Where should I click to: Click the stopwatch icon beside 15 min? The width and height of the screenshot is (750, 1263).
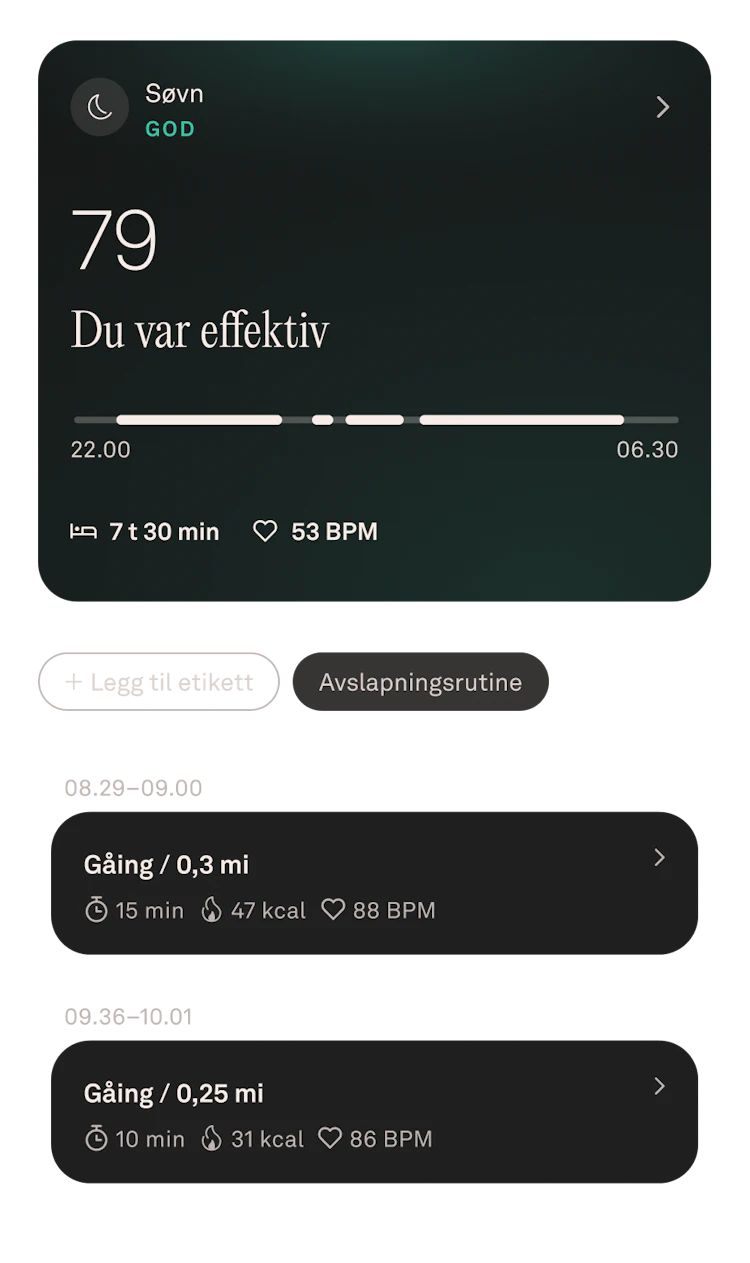[96, 910]
